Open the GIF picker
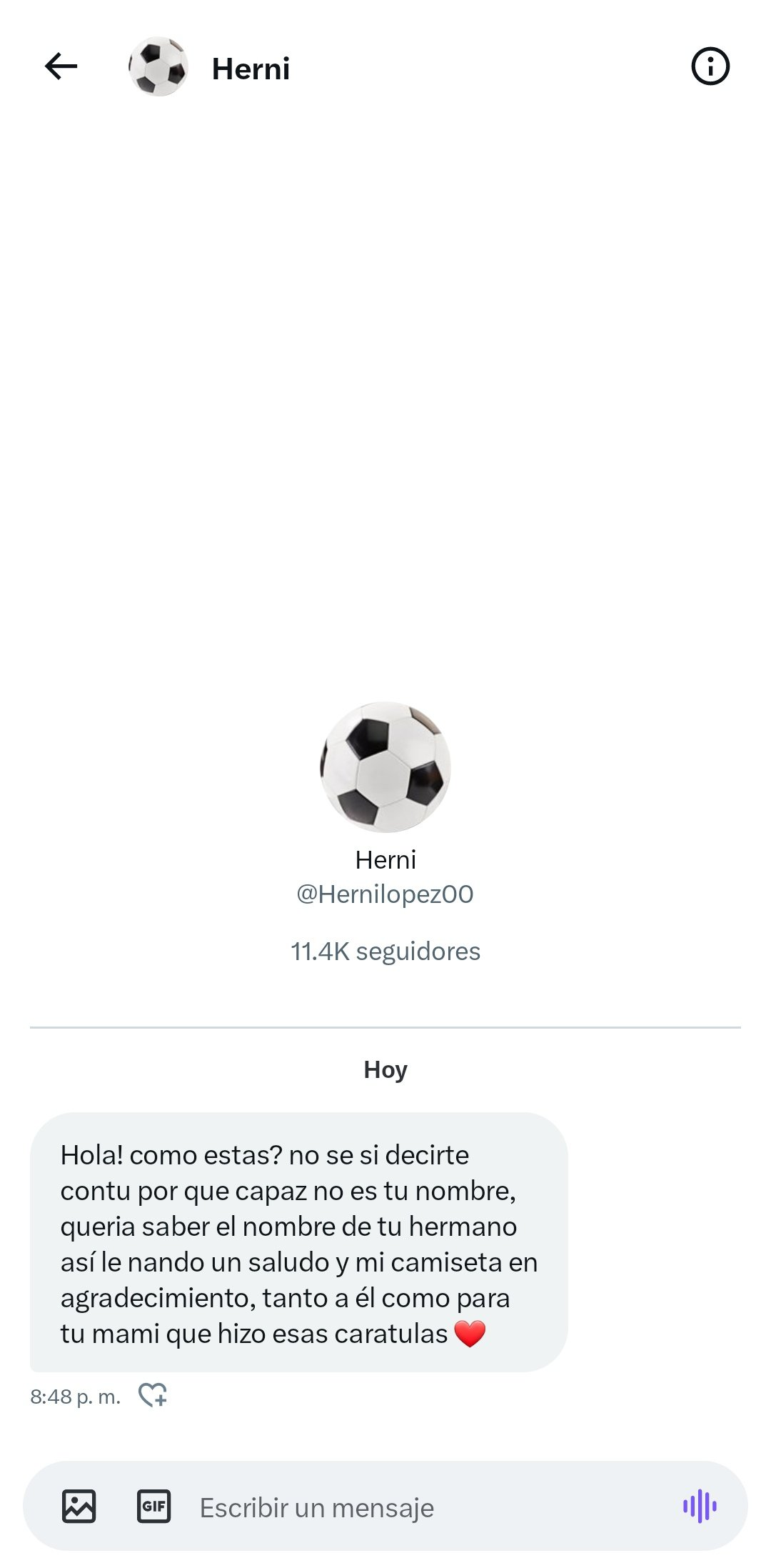 [x=153, y=1507]
